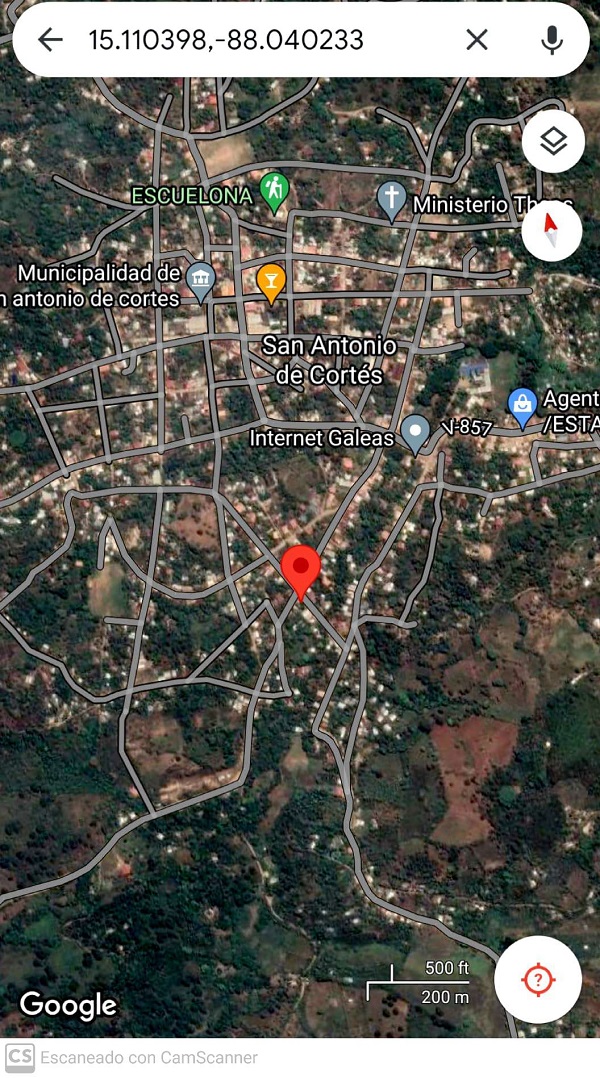Open the map layers selector
The width and height of the screenshot is (600, 1078).
pyautogui.click(x=553, y=142)
